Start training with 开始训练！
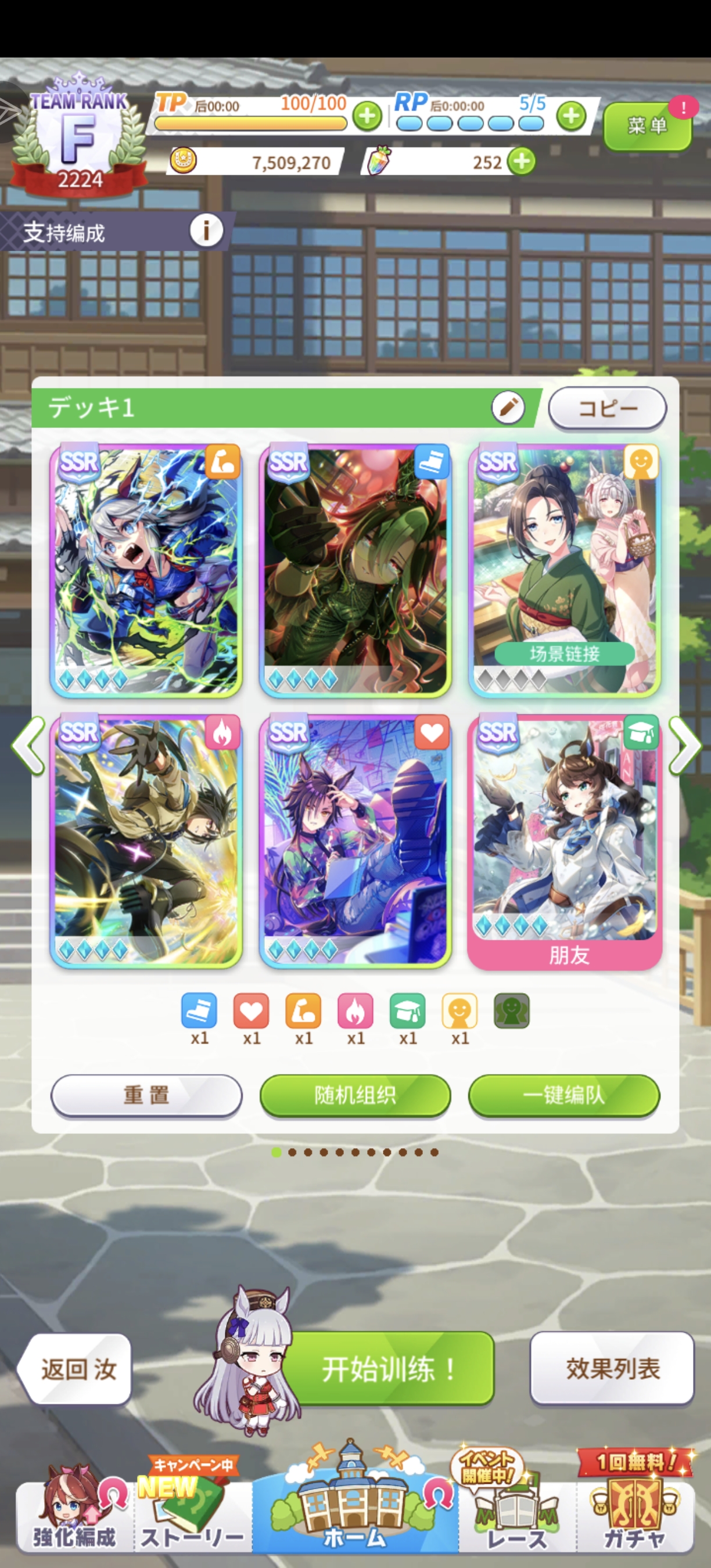The height and width of the screenshot is (1568, 711). click(389, 1369)
